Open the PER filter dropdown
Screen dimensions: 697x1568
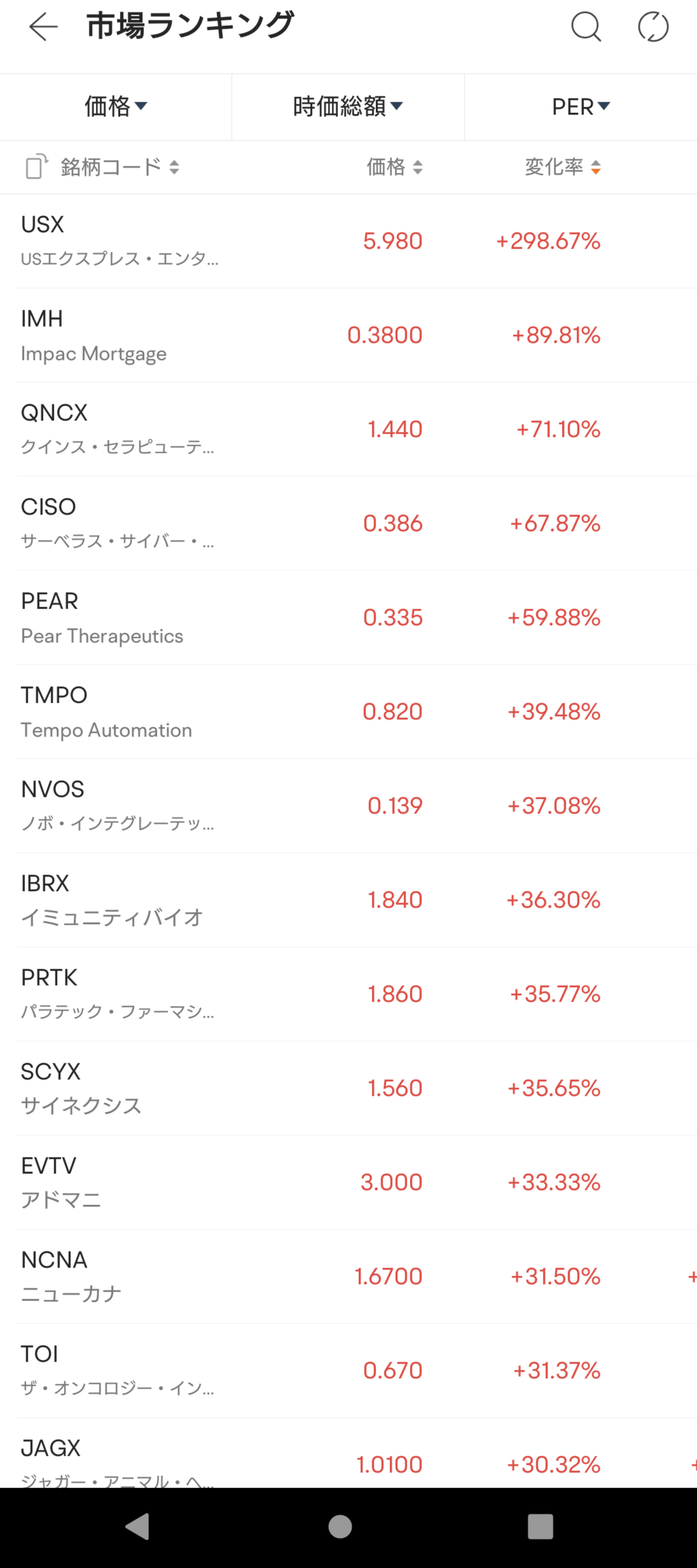(x=580, y=107)
